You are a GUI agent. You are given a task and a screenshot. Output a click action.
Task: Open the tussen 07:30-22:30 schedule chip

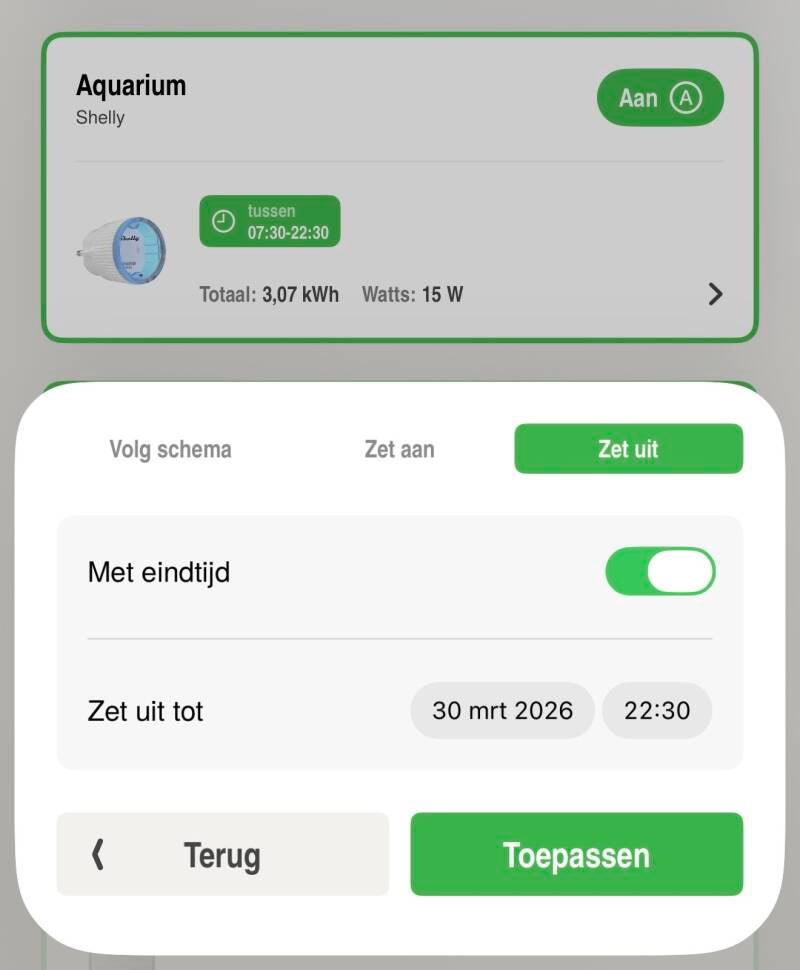[270, 221]
